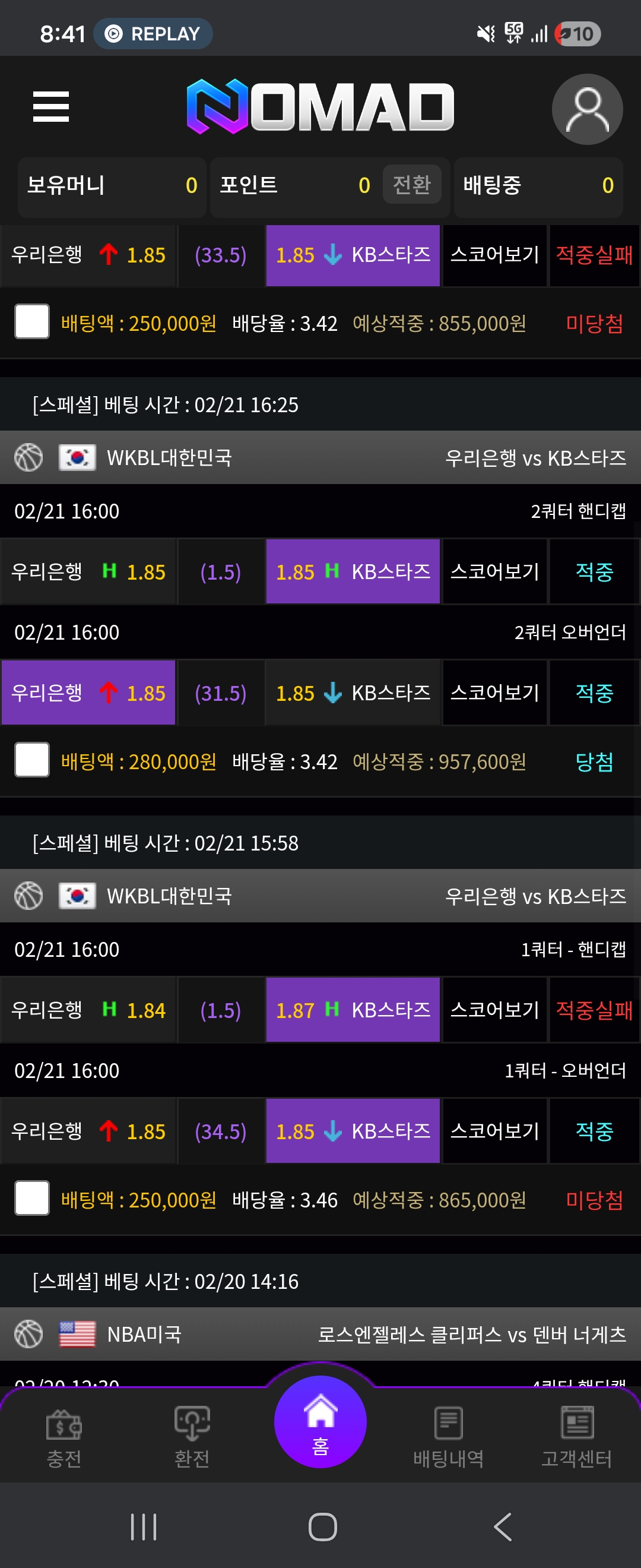Tap 스코어보기 for the 1쿼터 오버언더 row

(x=494, y=1131)
